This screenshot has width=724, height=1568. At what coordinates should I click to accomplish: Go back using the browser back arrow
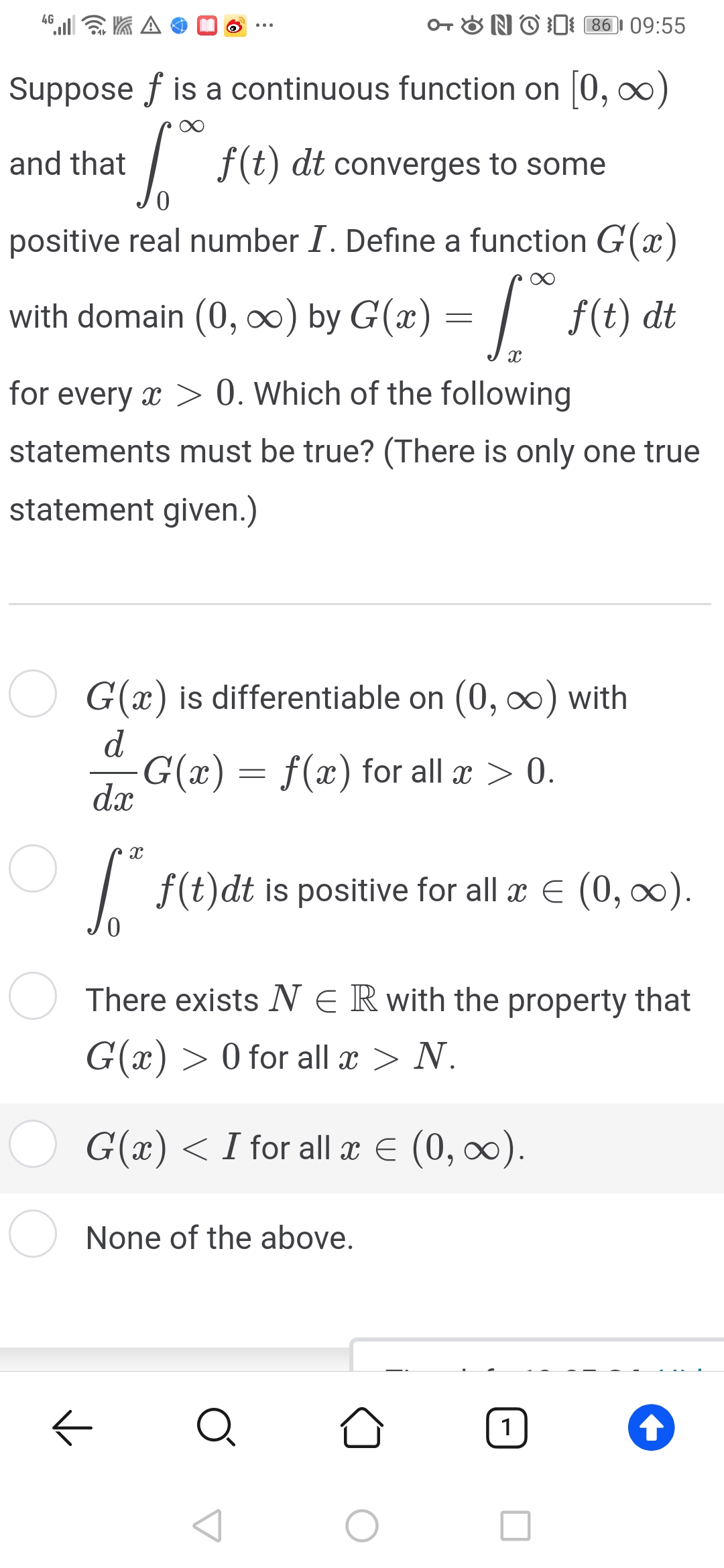click(x=72, y=1427)
